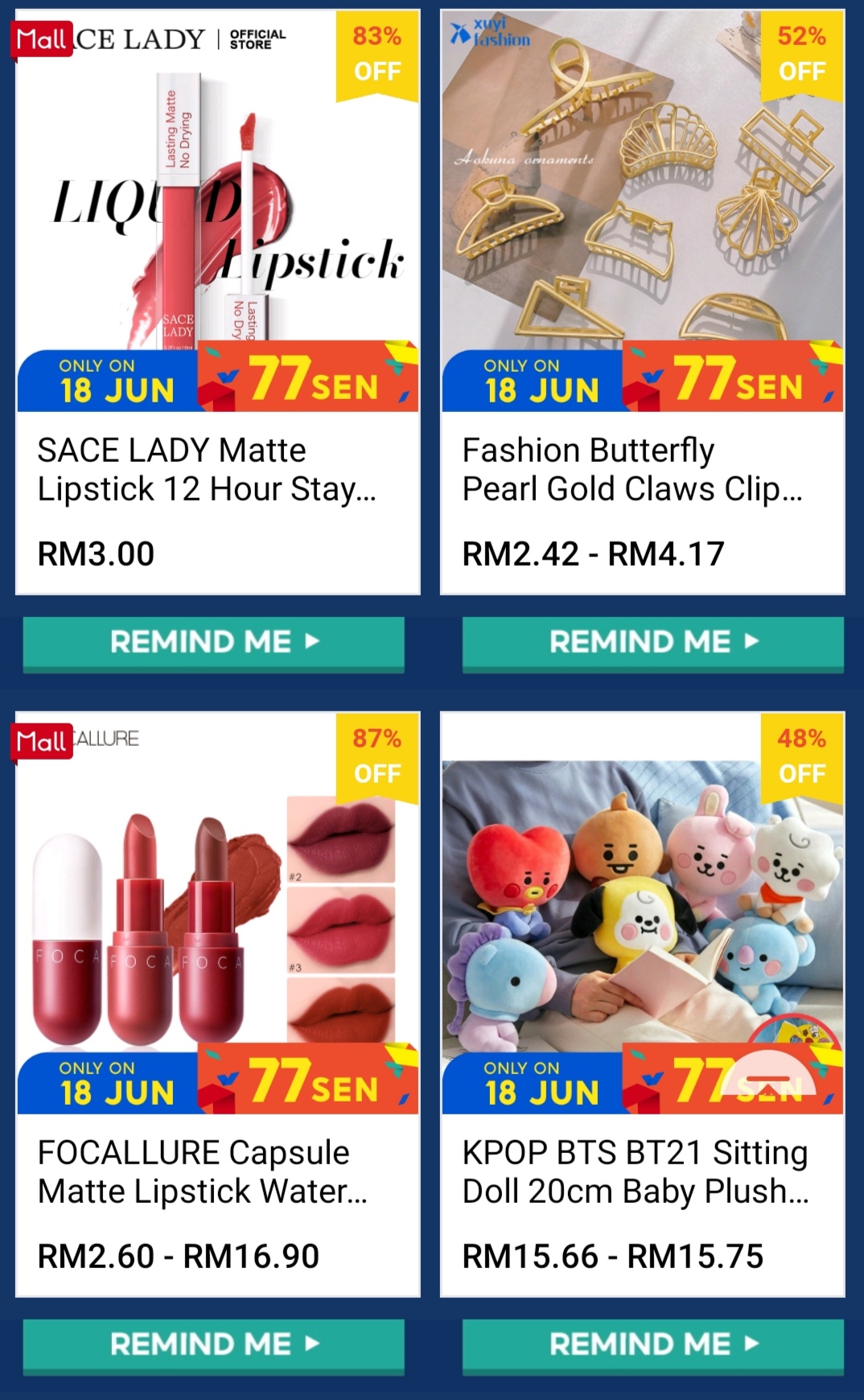
Task: Open the FOCALLURE Capsule Matte Lipstick card
Action: tap(217, 1004)
